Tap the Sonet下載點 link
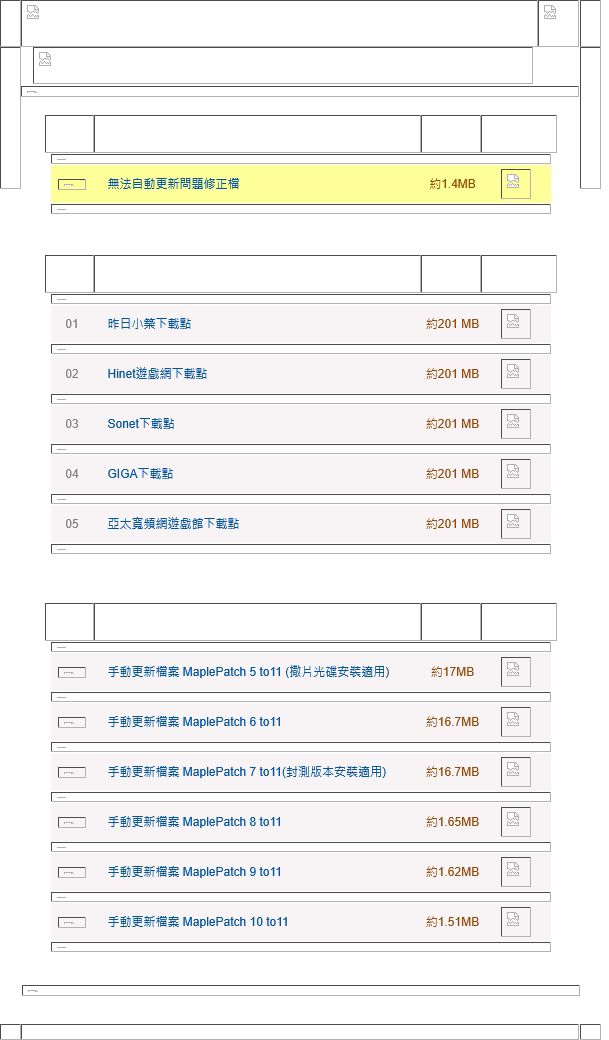Viewport: 609px width, 1040px height. pos(140,424)
